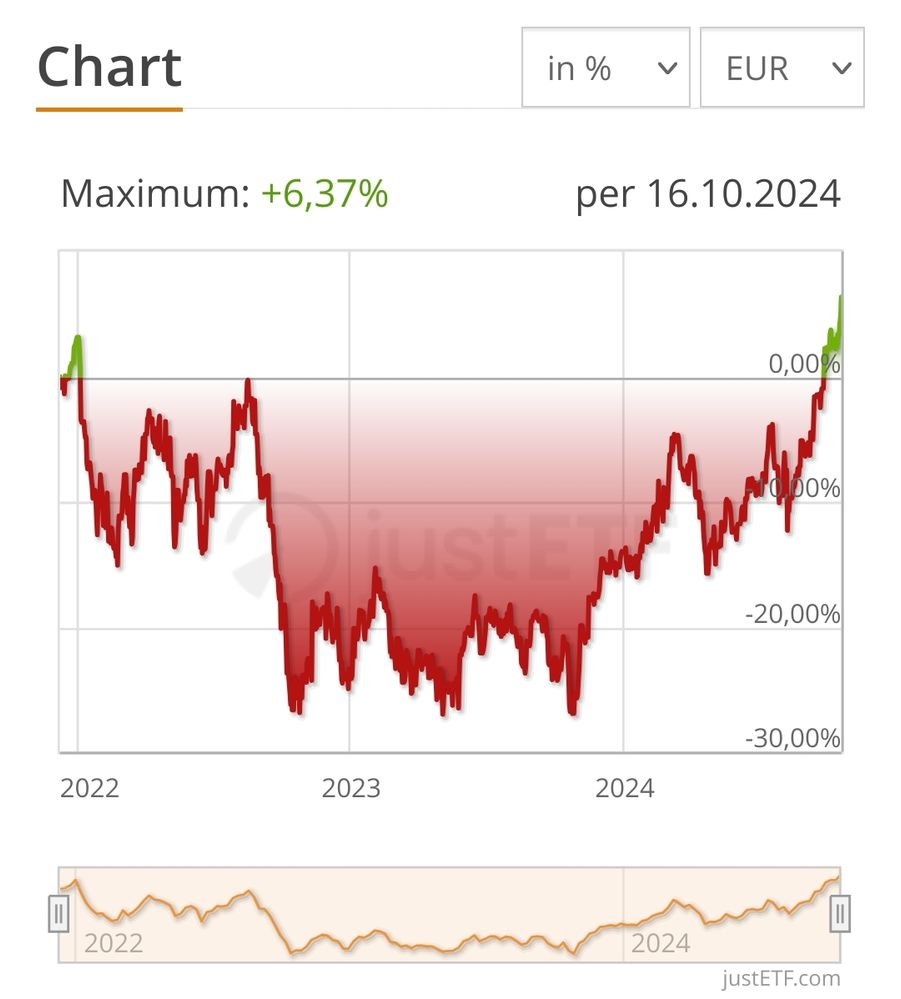Open the EUR currency dropdown

pos(781,68)
